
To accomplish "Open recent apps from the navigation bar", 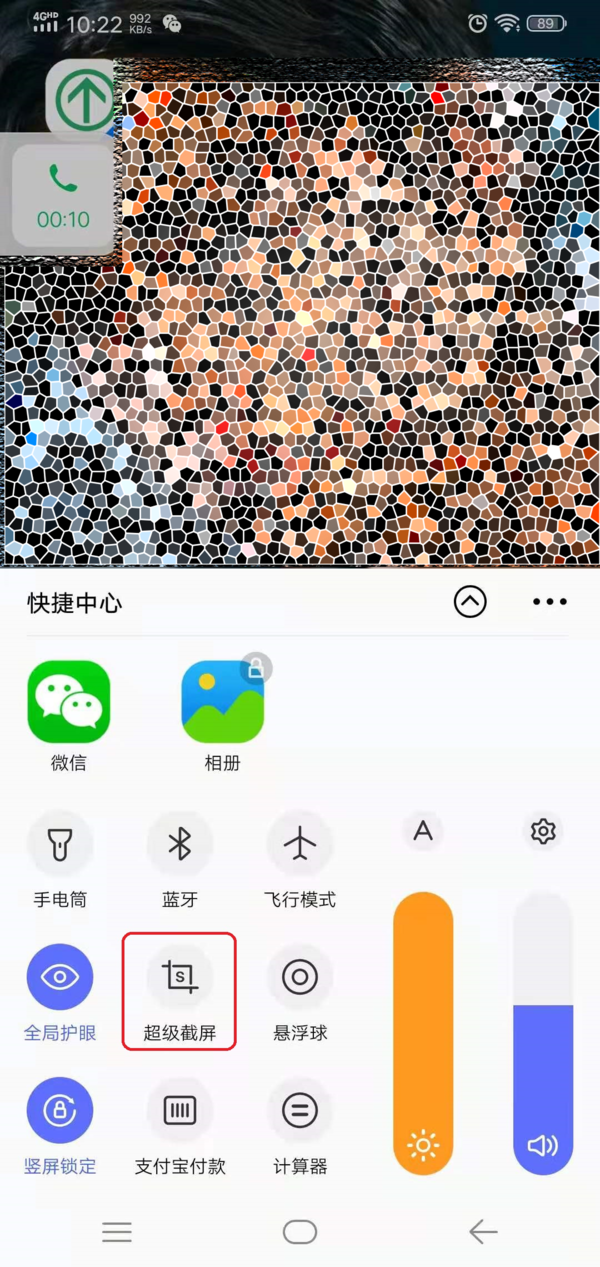I will click(x=117, y=1232).
